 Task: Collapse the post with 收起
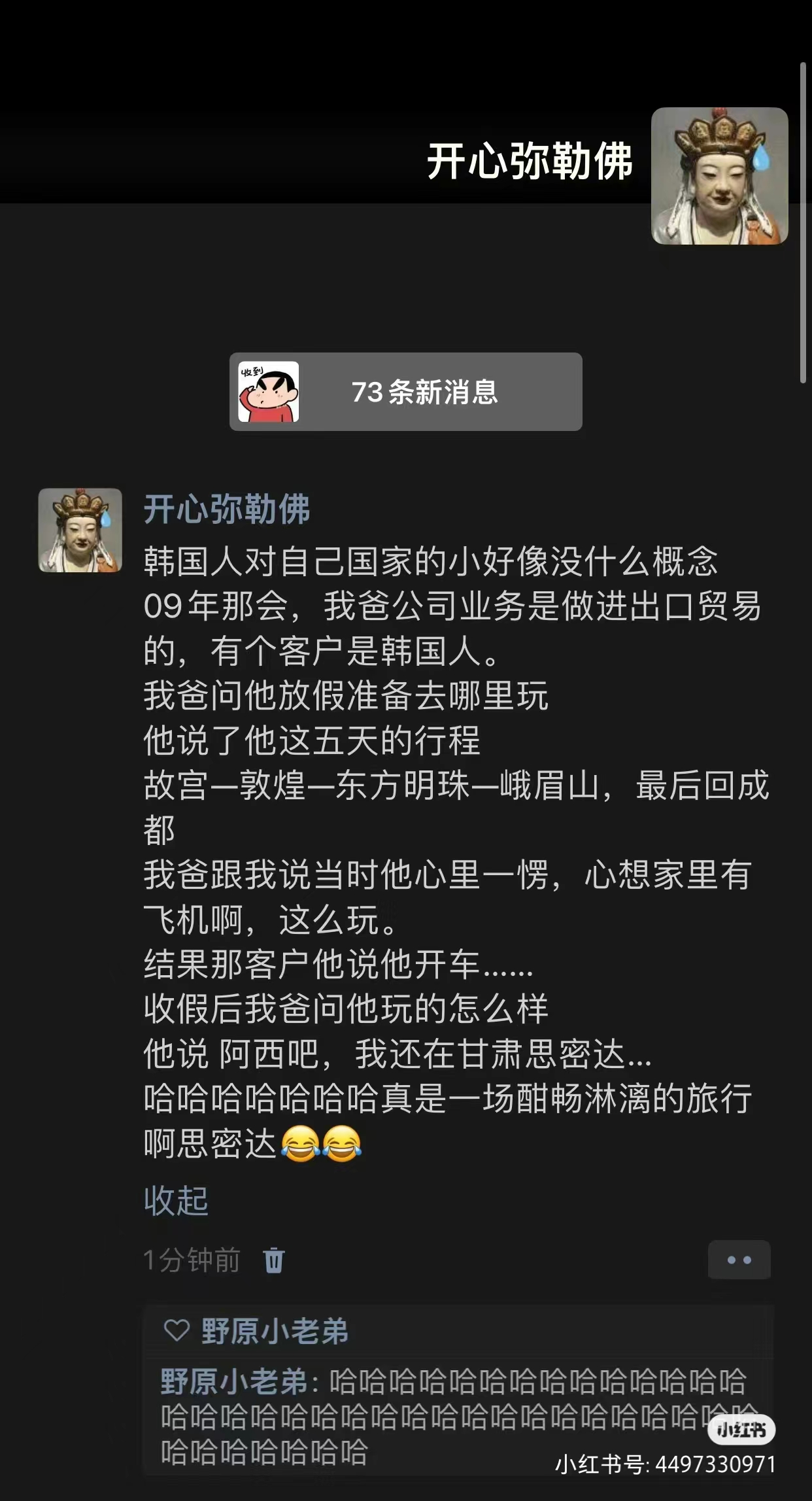(176, 1201)
